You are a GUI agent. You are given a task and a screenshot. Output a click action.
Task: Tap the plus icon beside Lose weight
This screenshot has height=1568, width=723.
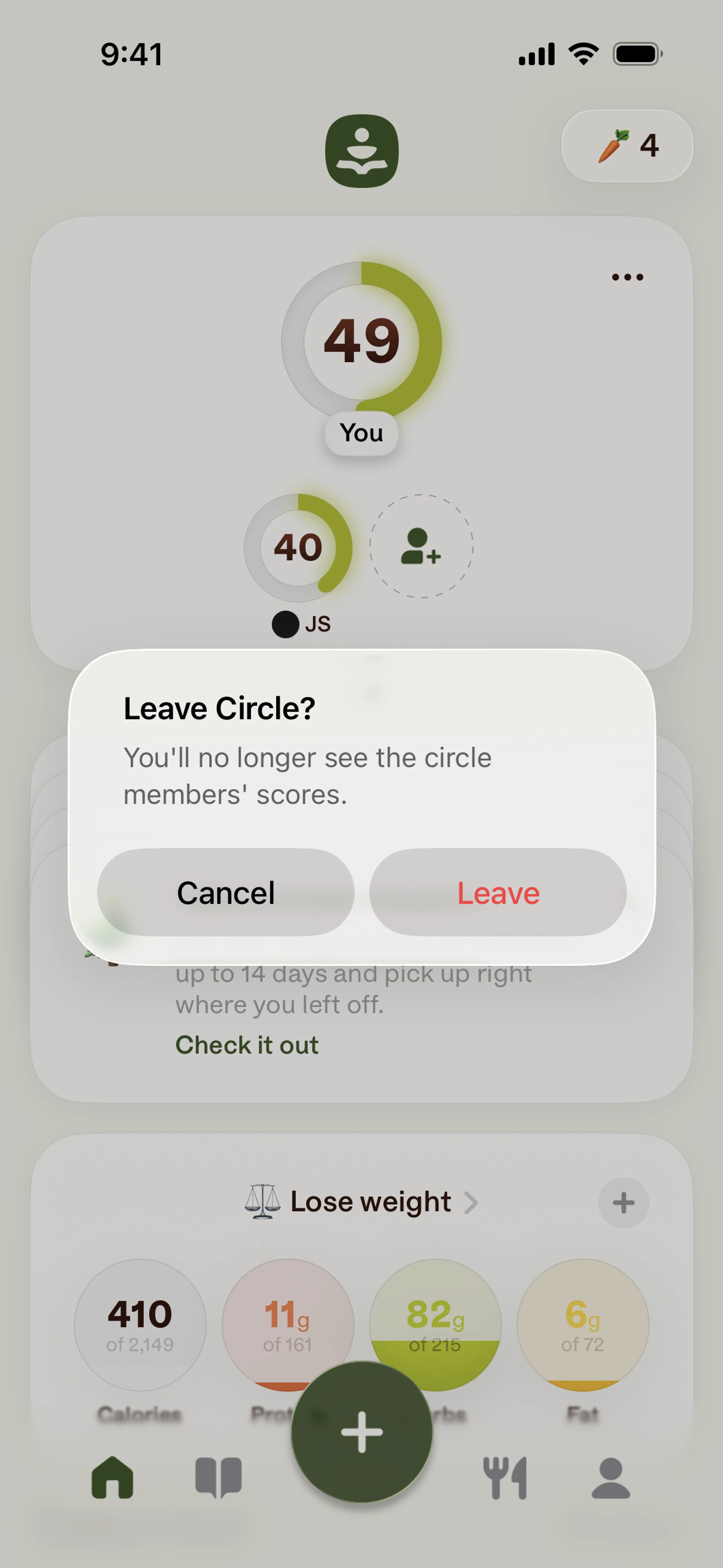click(x=623, y=1202)
